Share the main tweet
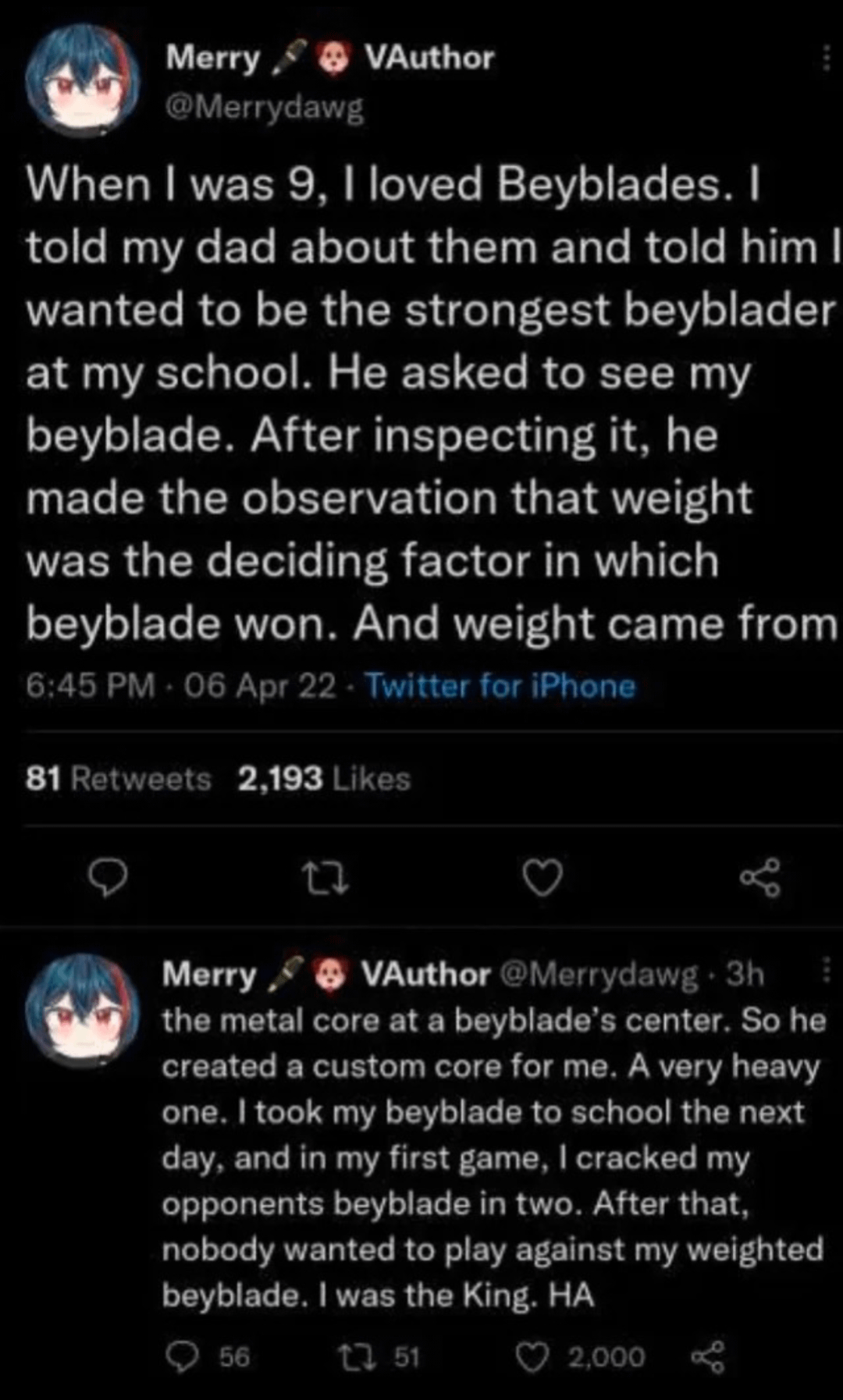Viewport: 843px width, 1400px height. coord(759,878)
